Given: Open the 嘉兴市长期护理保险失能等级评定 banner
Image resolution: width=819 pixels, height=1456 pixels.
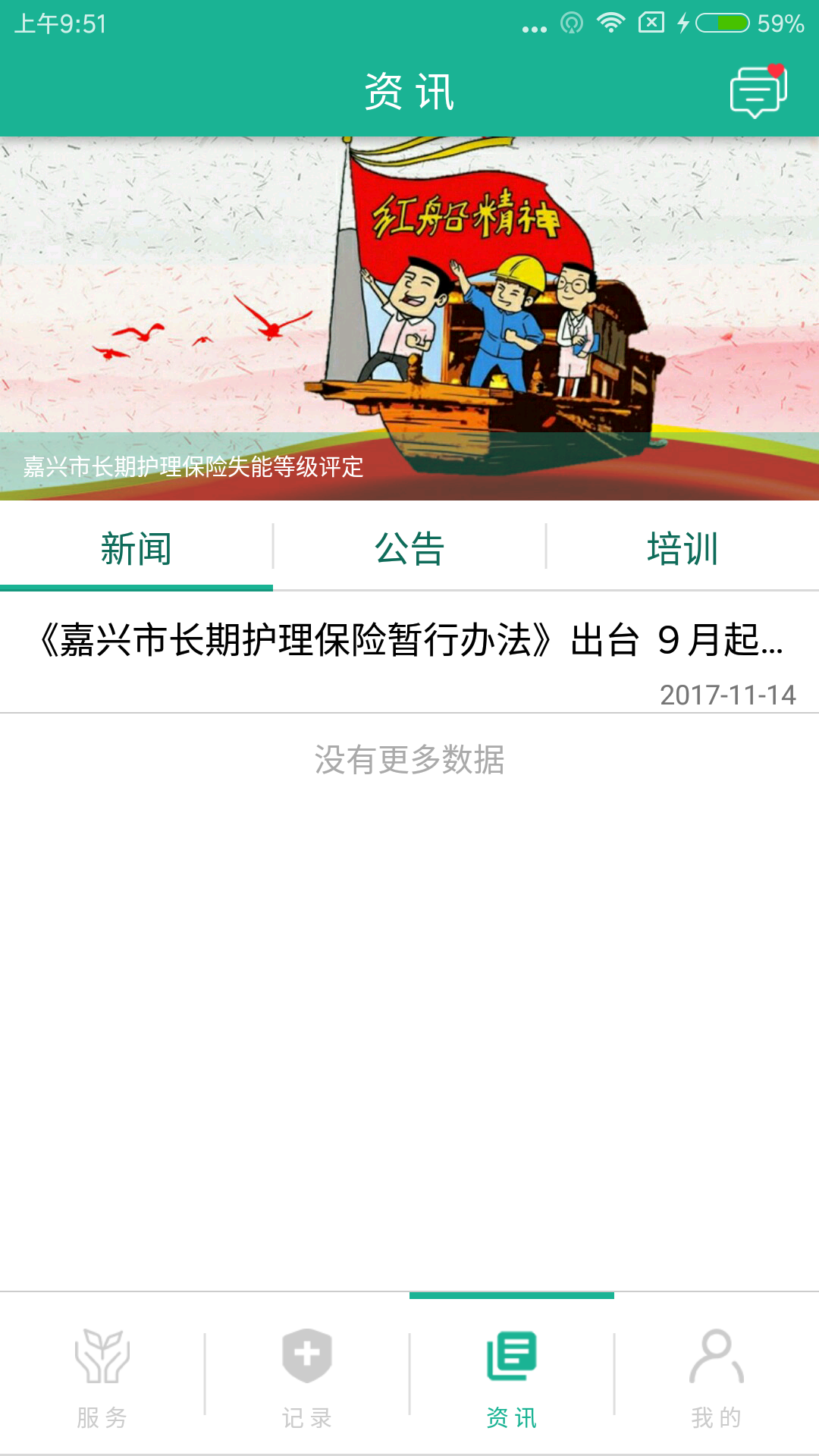Looking at the screenshot, I should pos(409,318).
